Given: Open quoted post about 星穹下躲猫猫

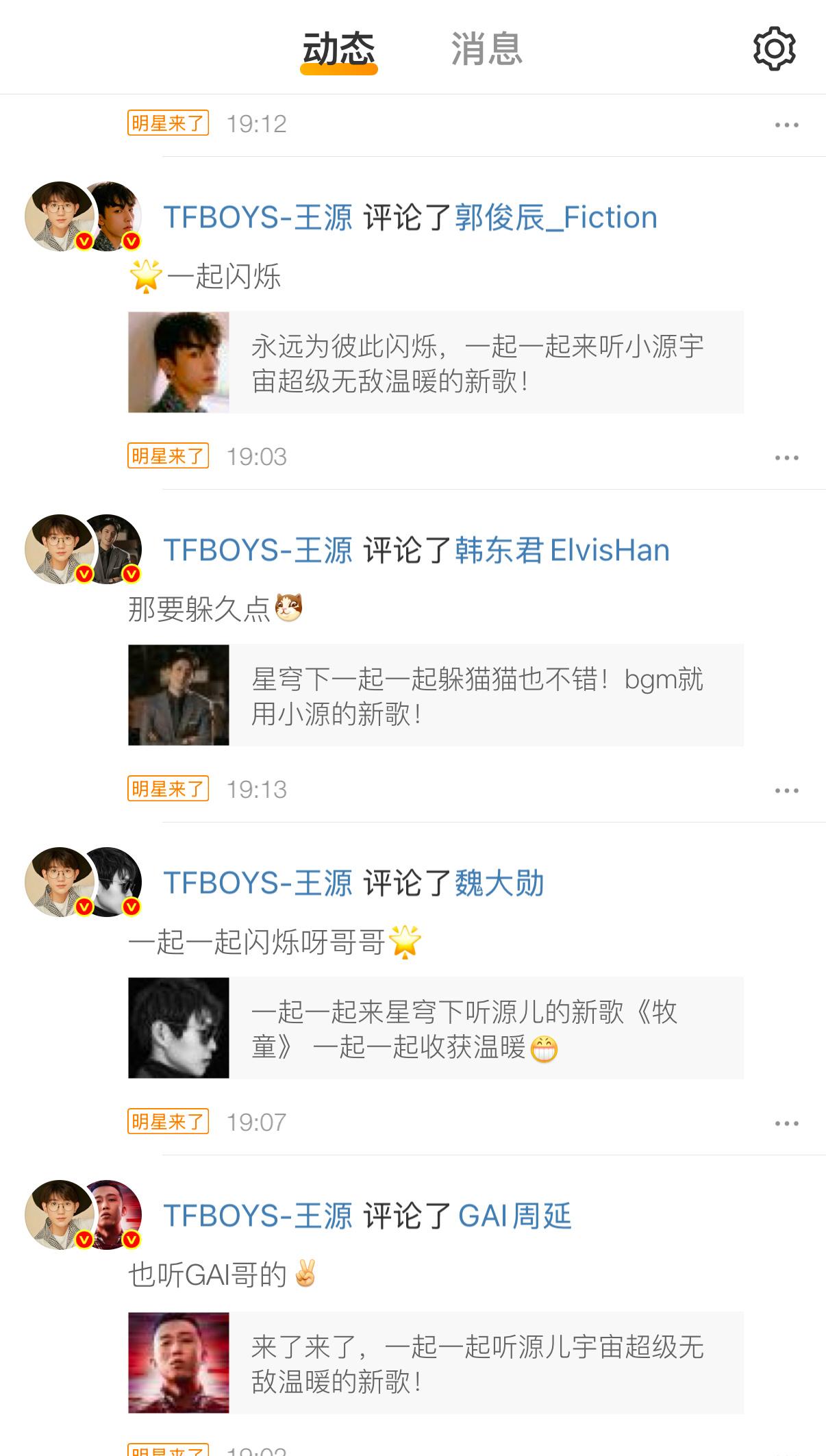Looking at the screenshot, I should tap(436, 695).
